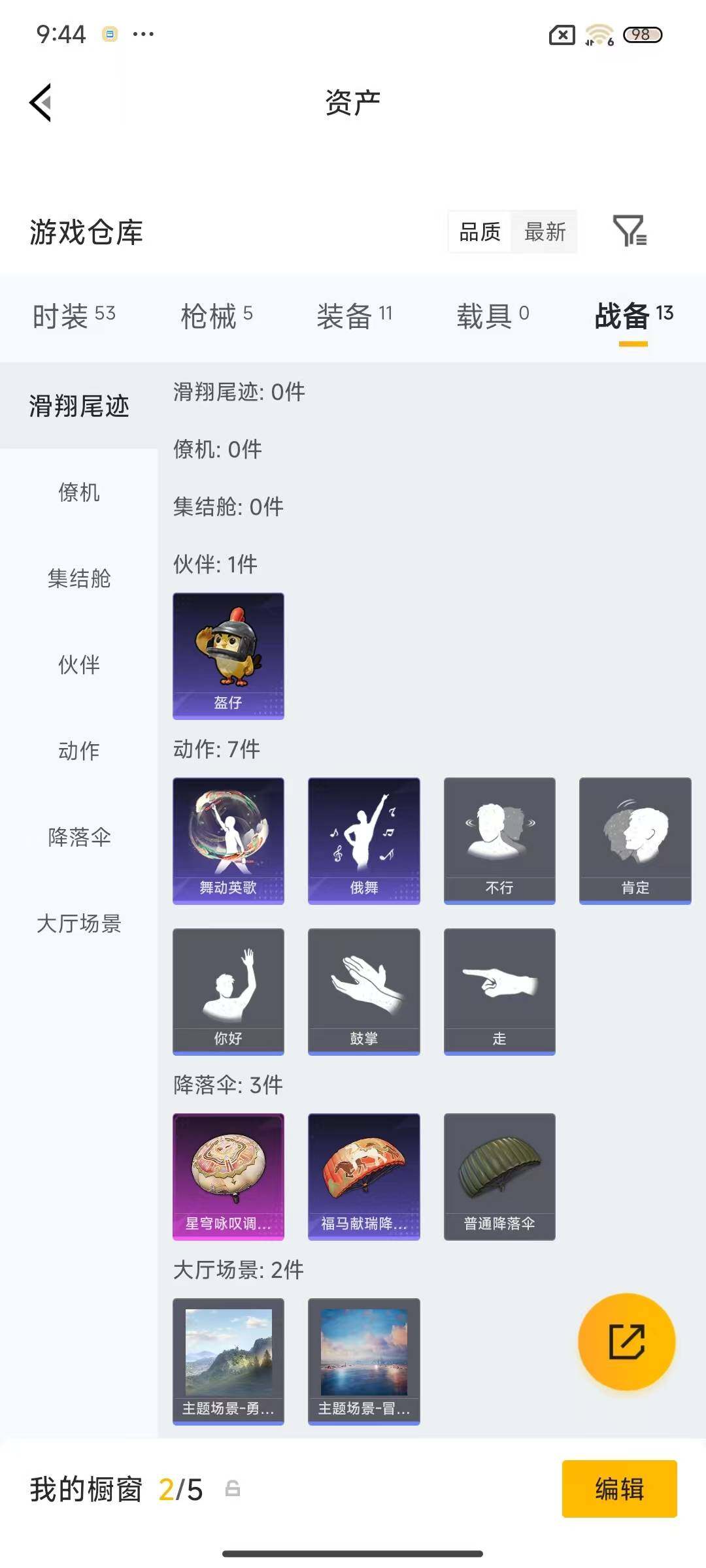Tap the Wi-Fi status icon in status bar
This screenshot has width=706, height=1568.
(599, 36)
